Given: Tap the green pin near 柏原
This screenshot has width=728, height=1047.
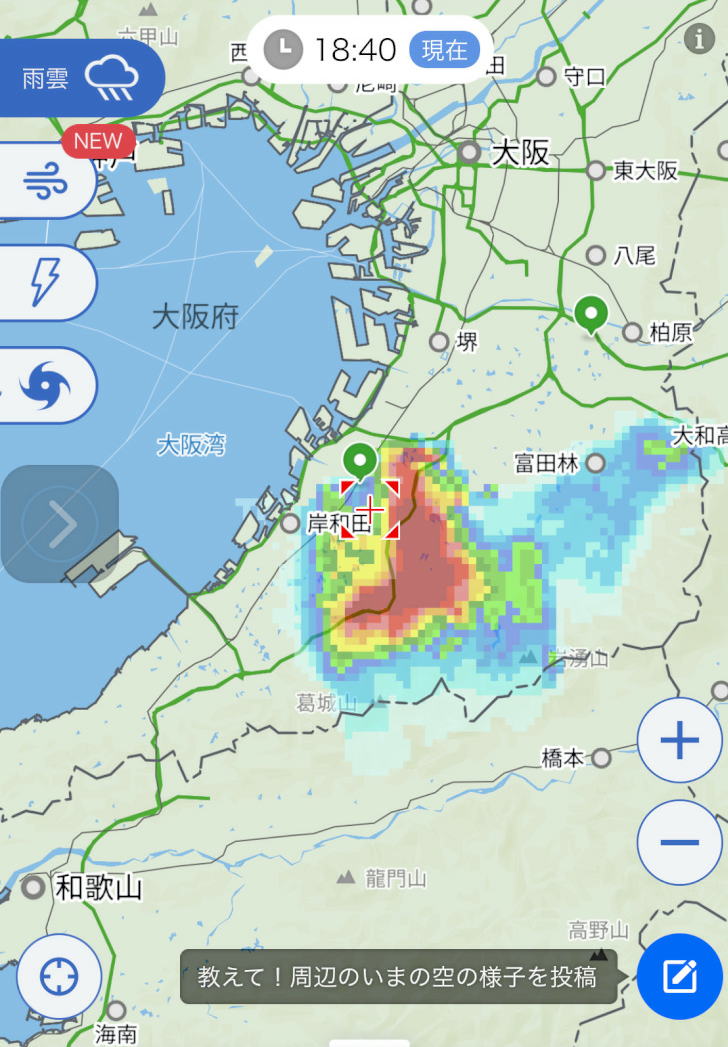Looking at the screenshot, I should 591,313.
